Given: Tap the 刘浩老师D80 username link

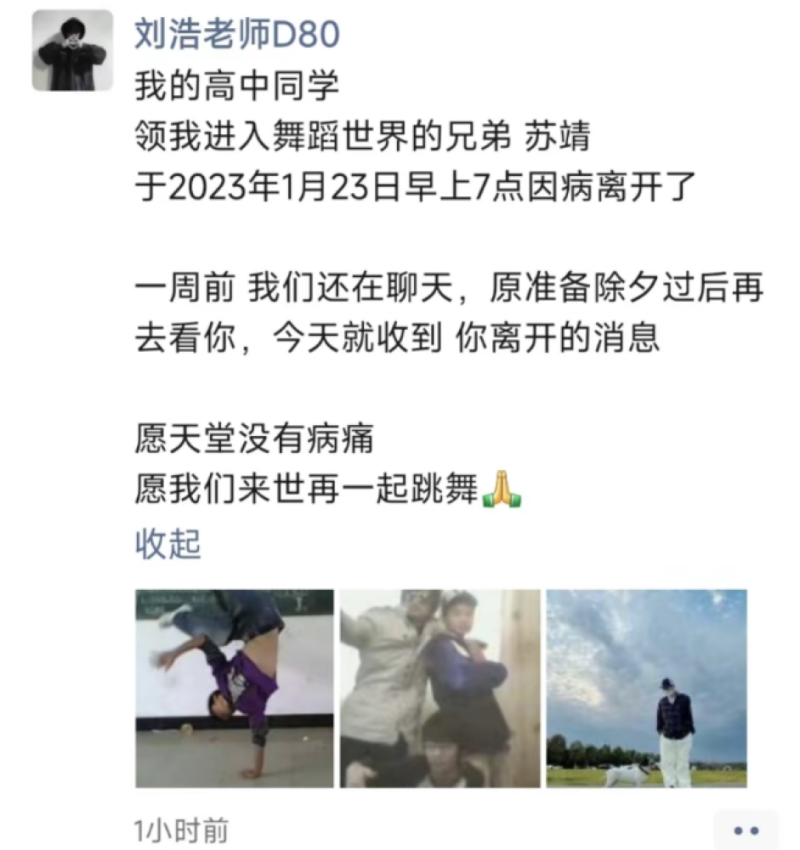Looking at the screenshot, I should point(237,34).
